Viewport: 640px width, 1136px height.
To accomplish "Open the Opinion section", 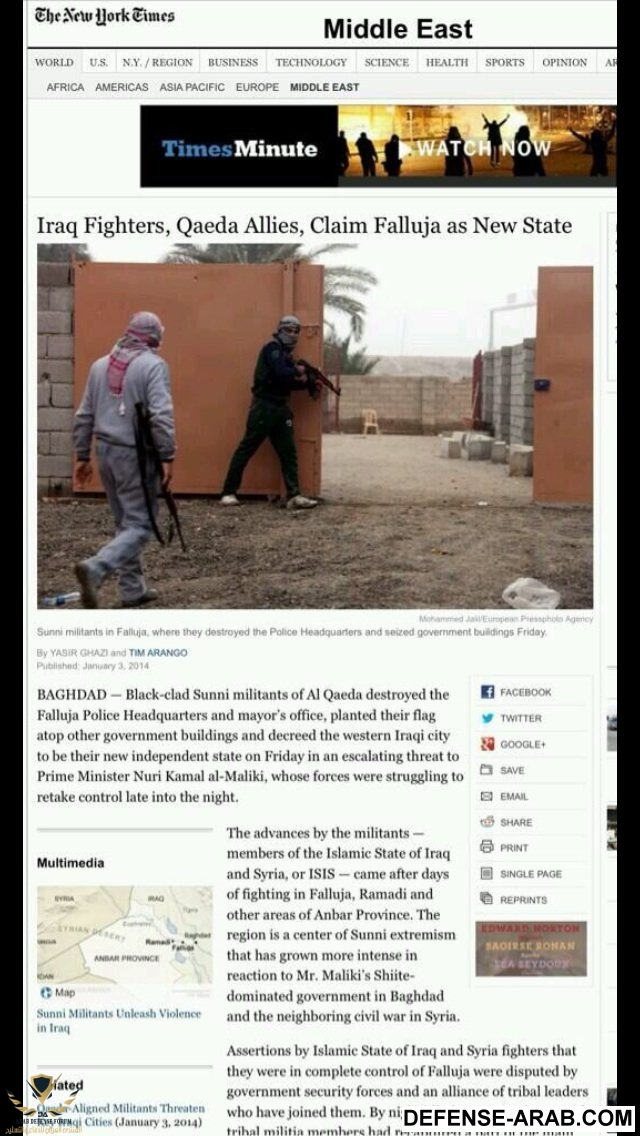I will pyautogui.click(x=564, y=62).
